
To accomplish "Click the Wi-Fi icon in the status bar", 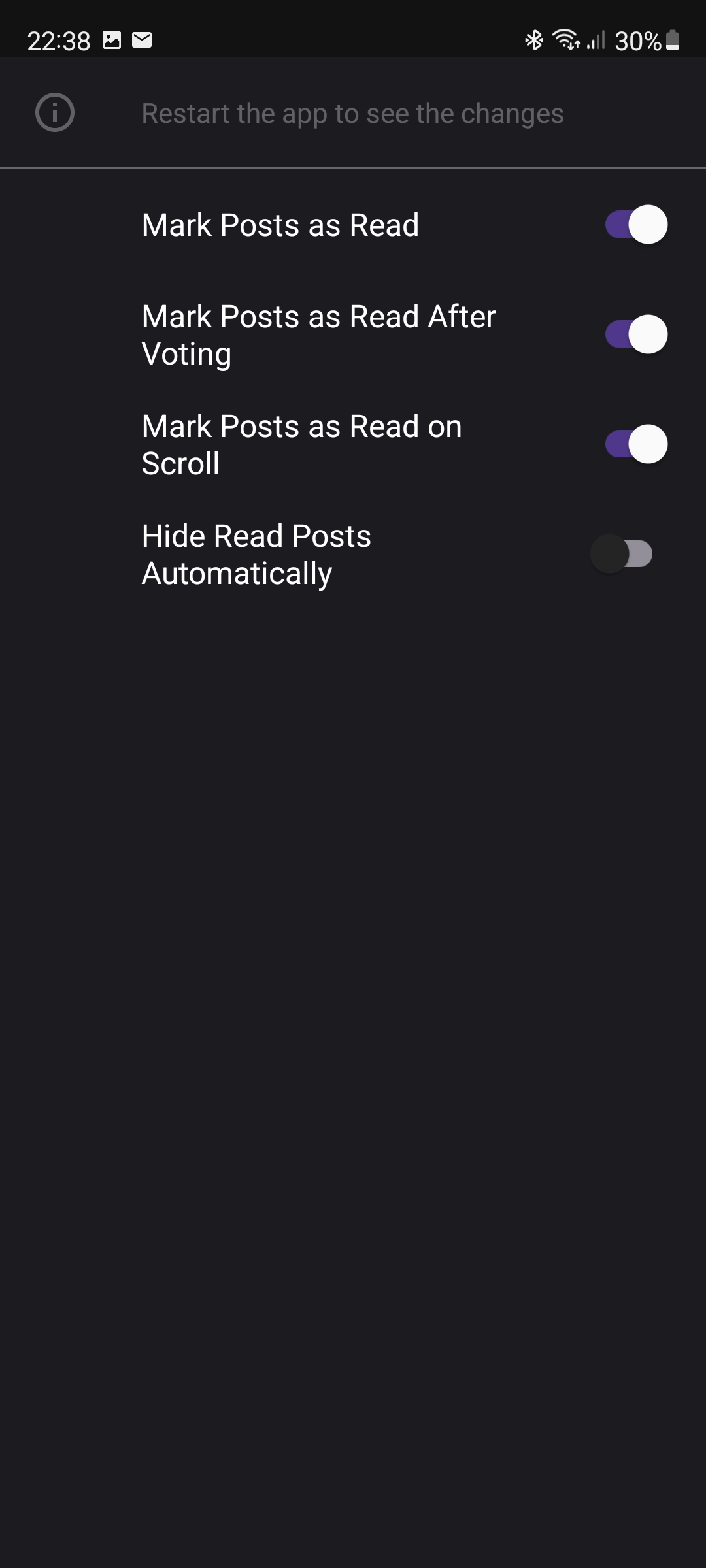I will pyautogui.click(x=566, y=41).
